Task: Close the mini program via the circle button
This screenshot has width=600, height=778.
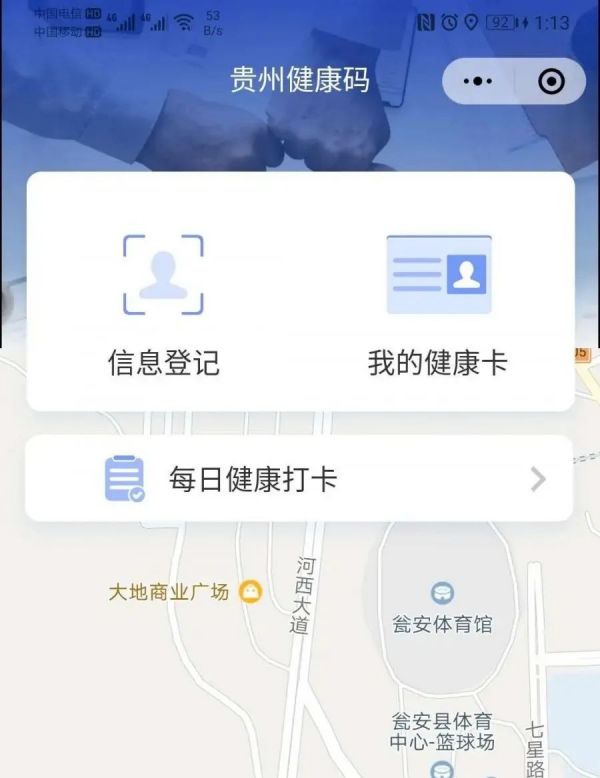Action: (551, 81)
